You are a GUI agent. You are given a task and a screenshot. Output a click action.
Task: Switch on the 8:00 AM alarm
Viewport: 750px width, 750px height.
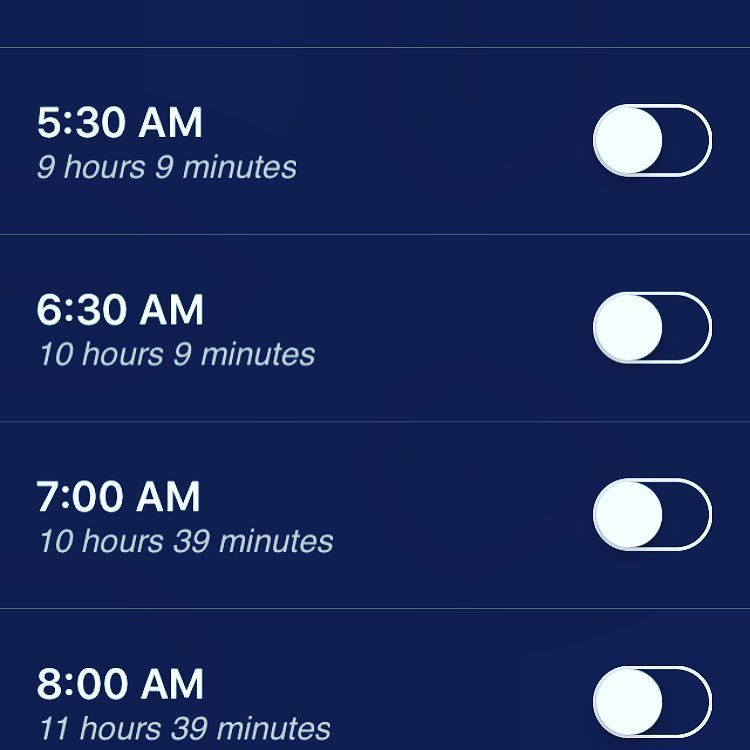click(x=652, y=702)
